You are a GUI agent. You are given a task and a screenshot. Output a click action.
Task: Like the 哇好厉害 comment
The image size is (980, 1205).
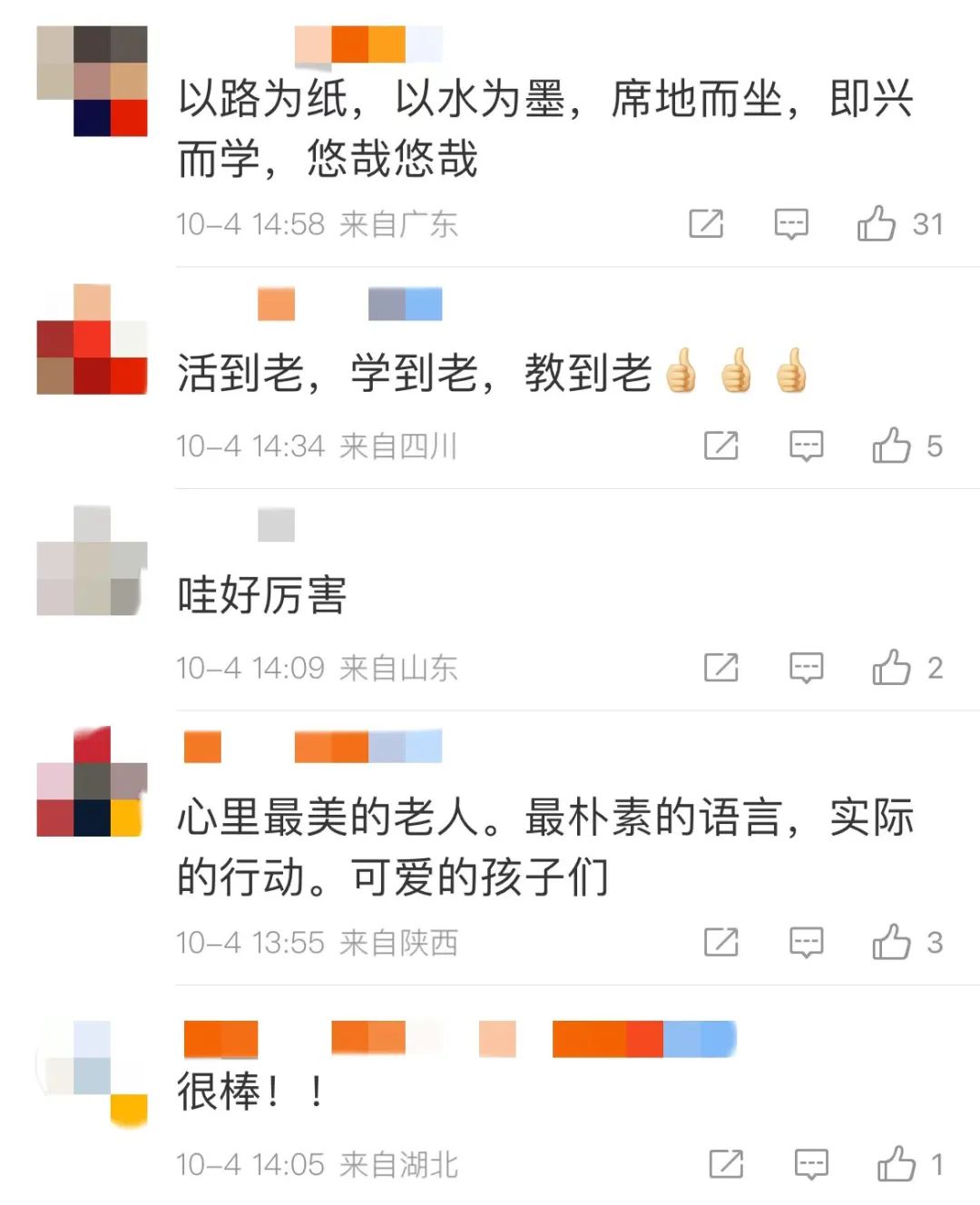point(891,668)
